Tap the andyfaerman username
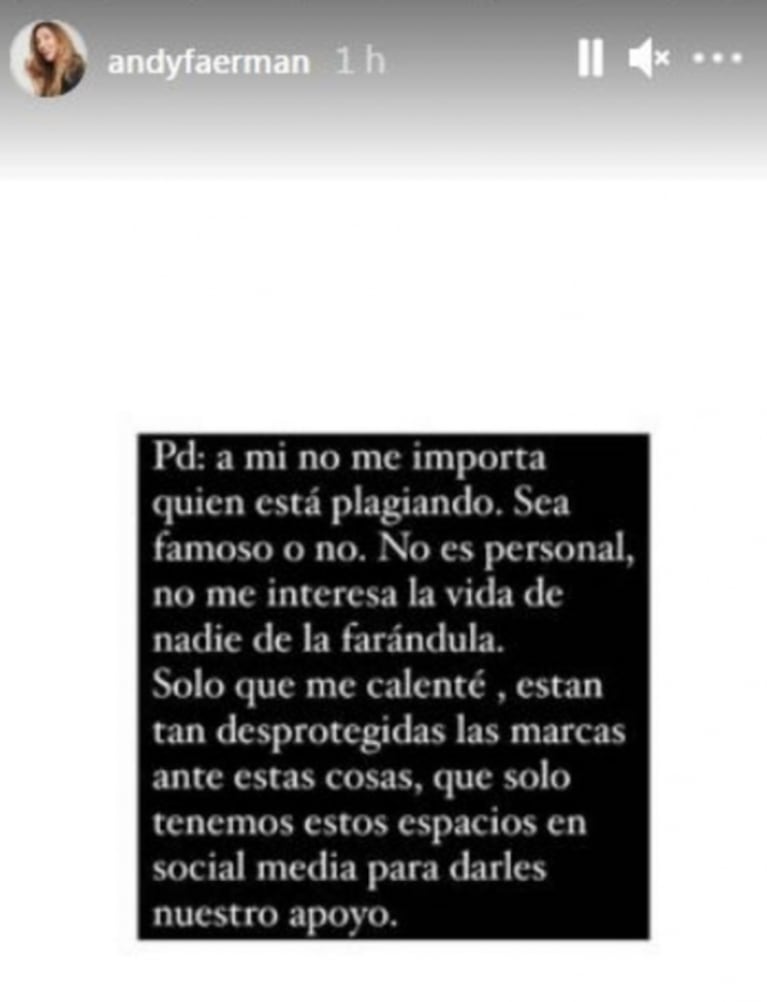This screenshot has width=767, height=1002. [x=209, y=62]
